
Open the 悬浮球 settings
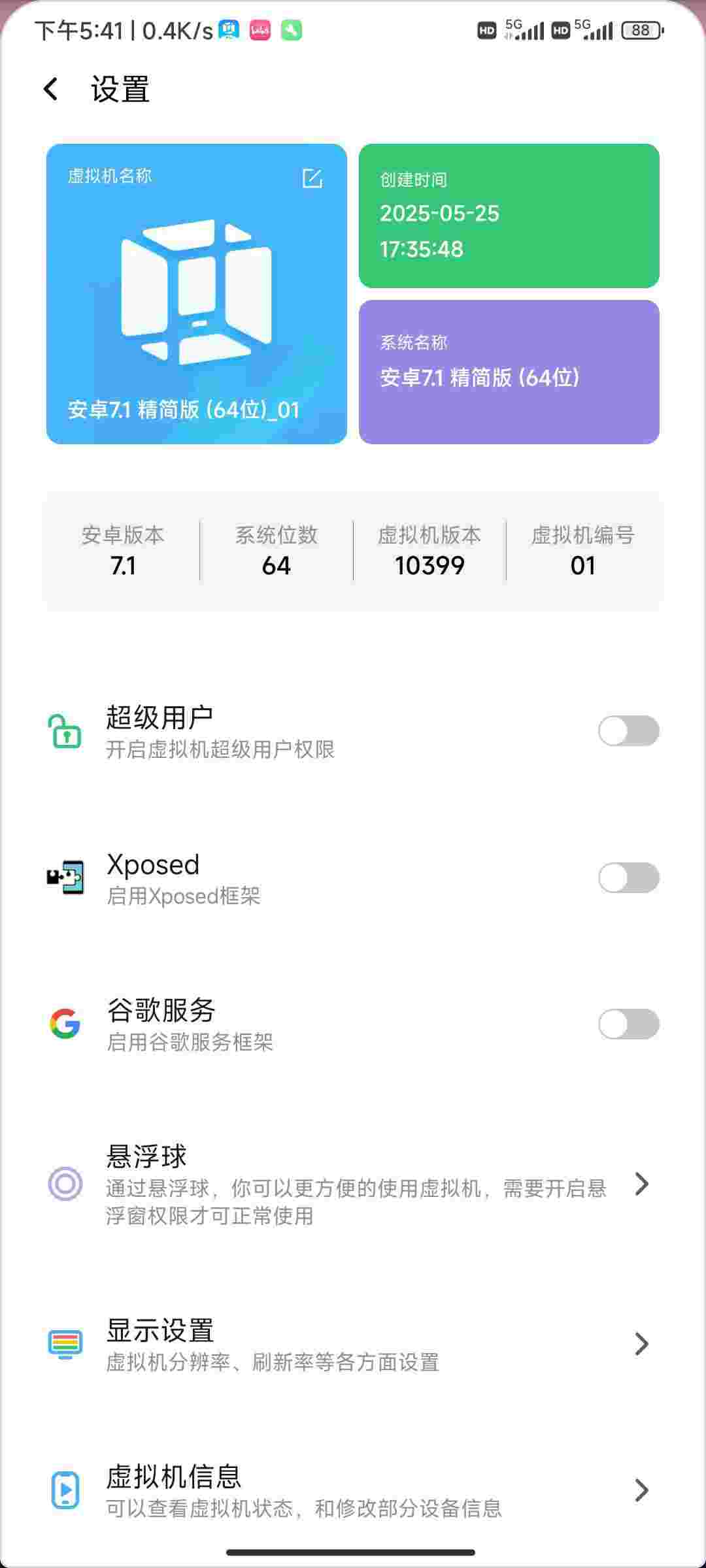tap(353, 1184)
